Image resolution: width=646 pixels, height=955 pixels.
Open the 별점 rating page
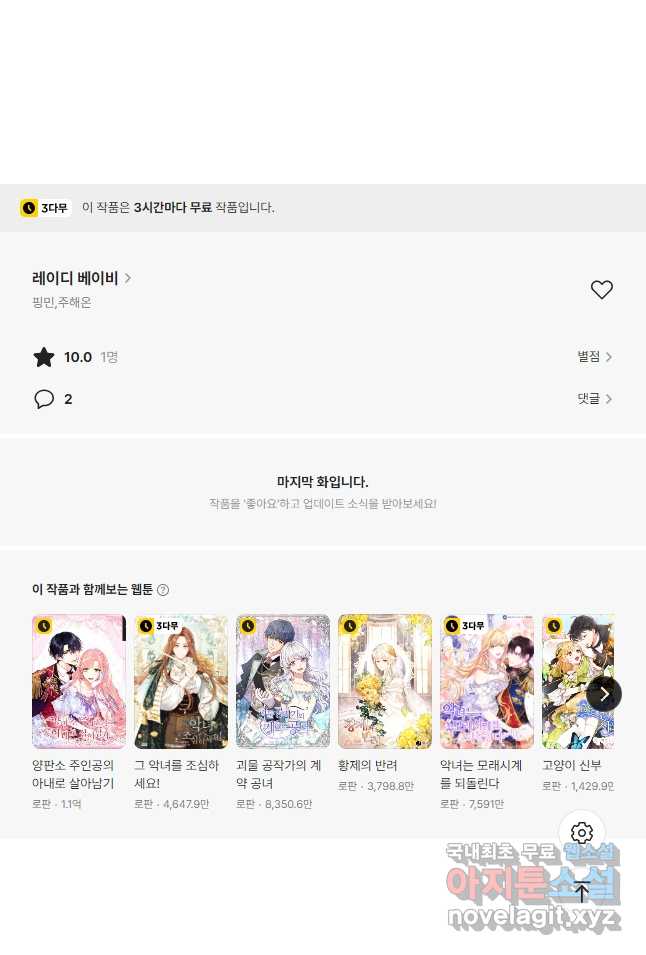594,357
